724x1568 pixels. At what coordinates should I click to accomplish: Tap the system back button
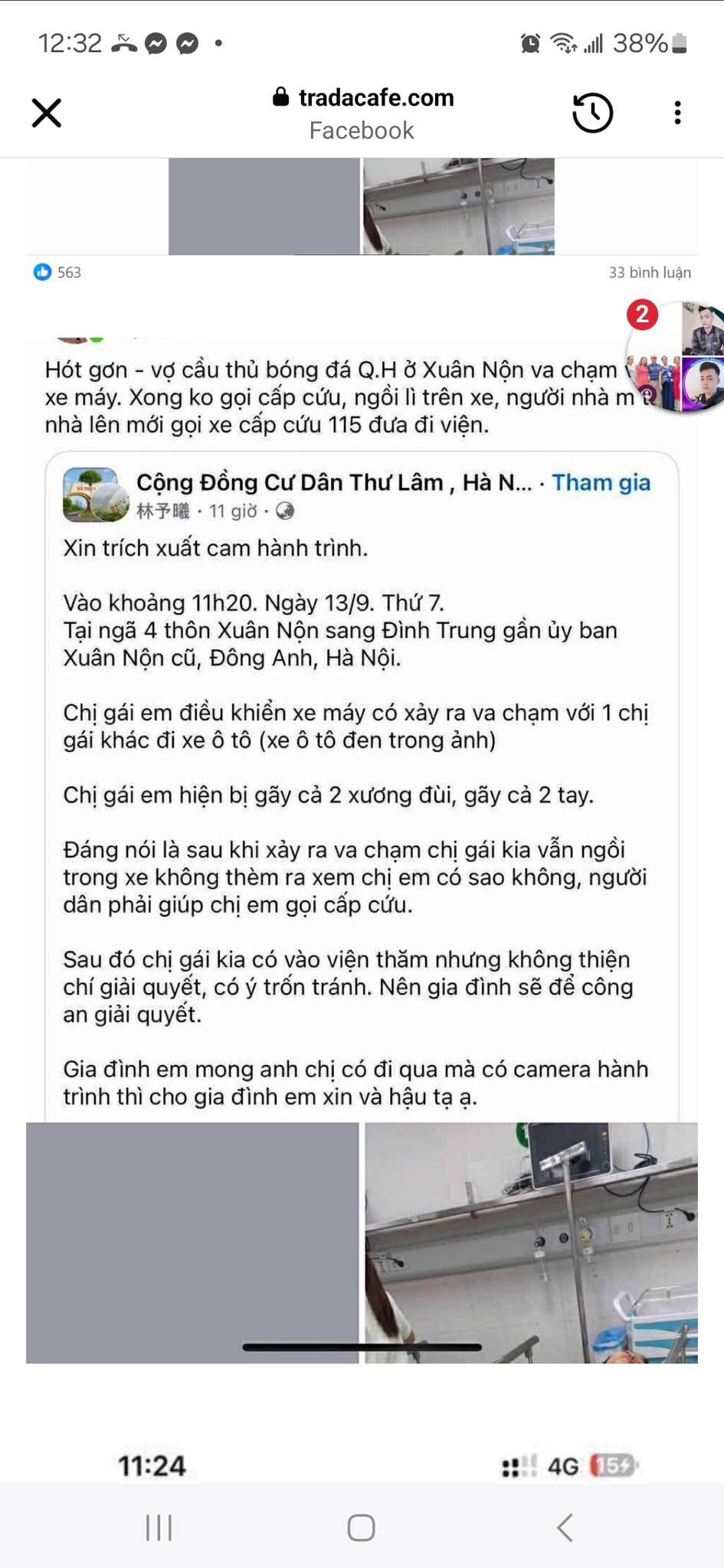click(x=565, y=1527)
